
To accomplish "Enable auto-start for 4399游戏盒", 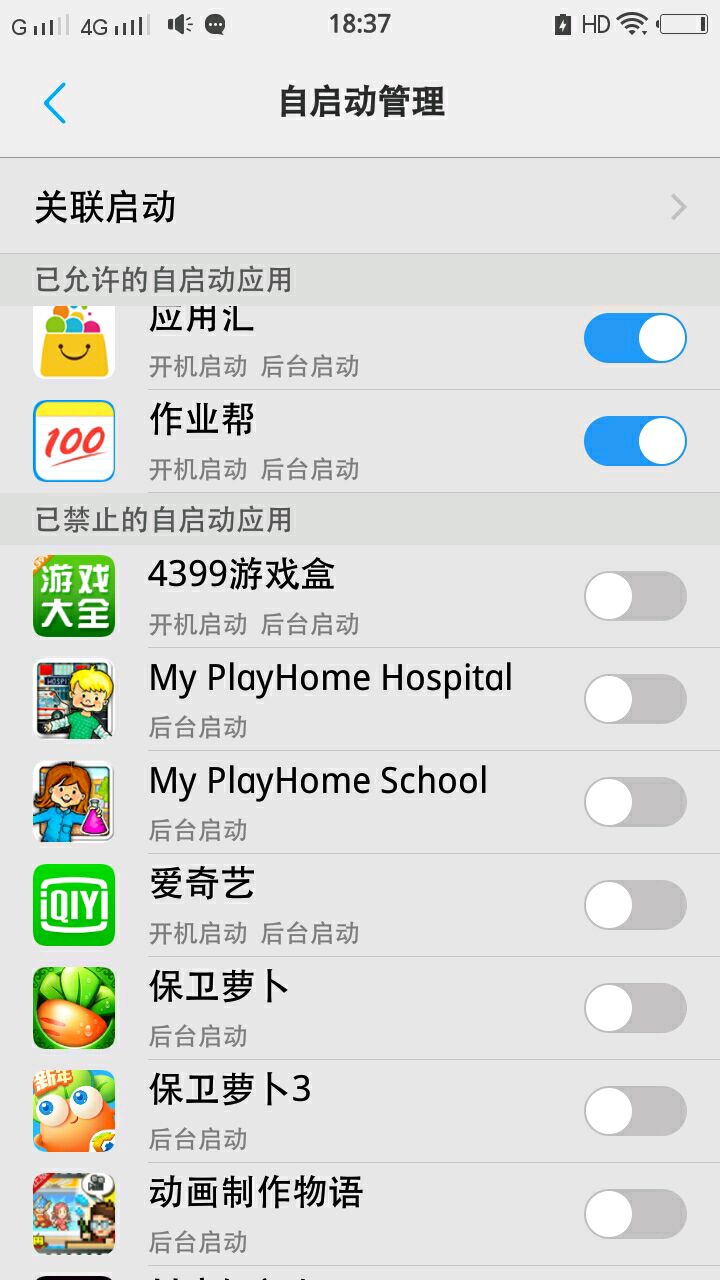I will (635, 597).
